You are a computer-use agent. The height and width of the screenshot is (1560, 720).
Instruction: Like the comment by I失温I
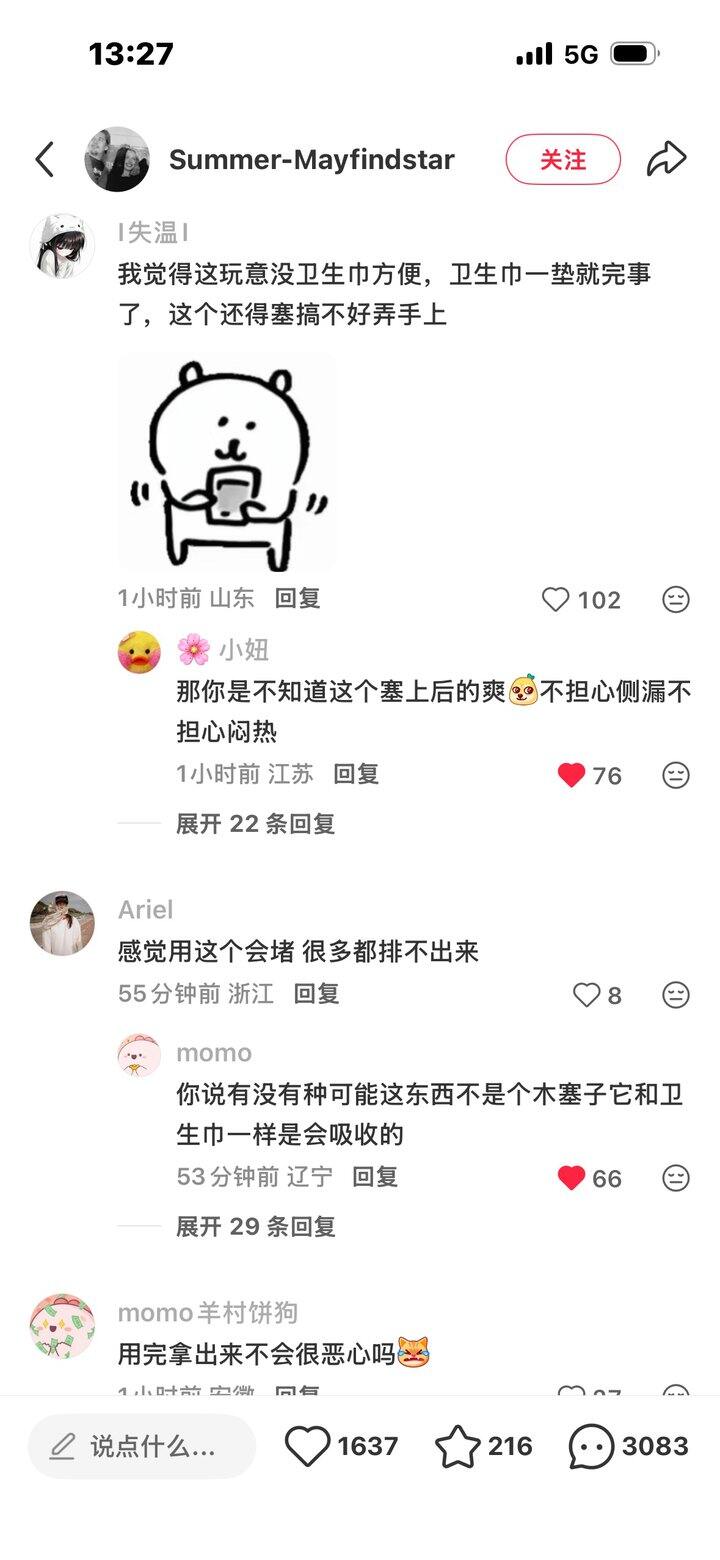pyautogui.click(x=556, y=600)
